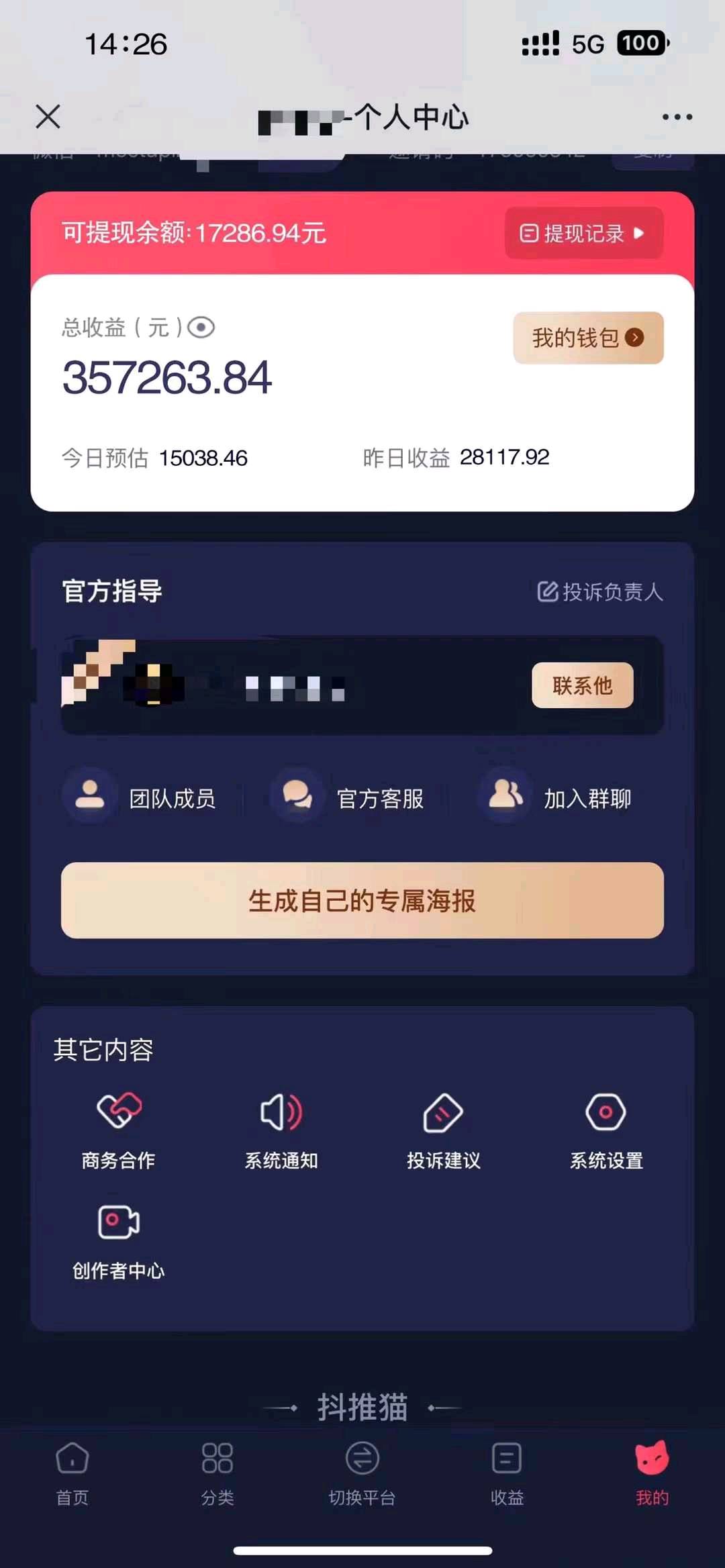The width and height of the screenshot is (725, 1568).
Task: Tap 生成自己的专属海报 button
Action: [362, 900]
